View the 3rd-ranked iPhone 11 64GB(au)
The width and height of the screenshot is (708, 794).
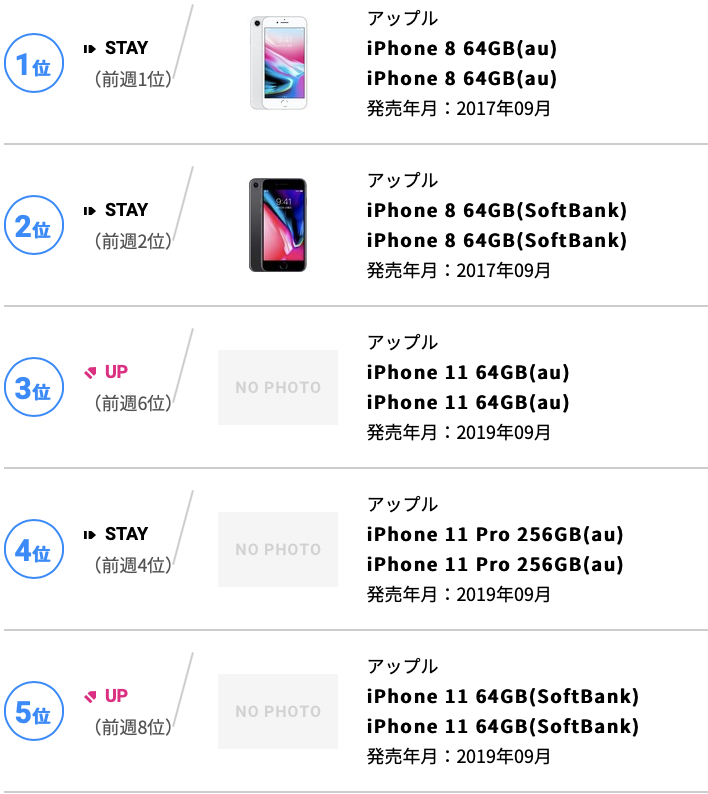467,373
